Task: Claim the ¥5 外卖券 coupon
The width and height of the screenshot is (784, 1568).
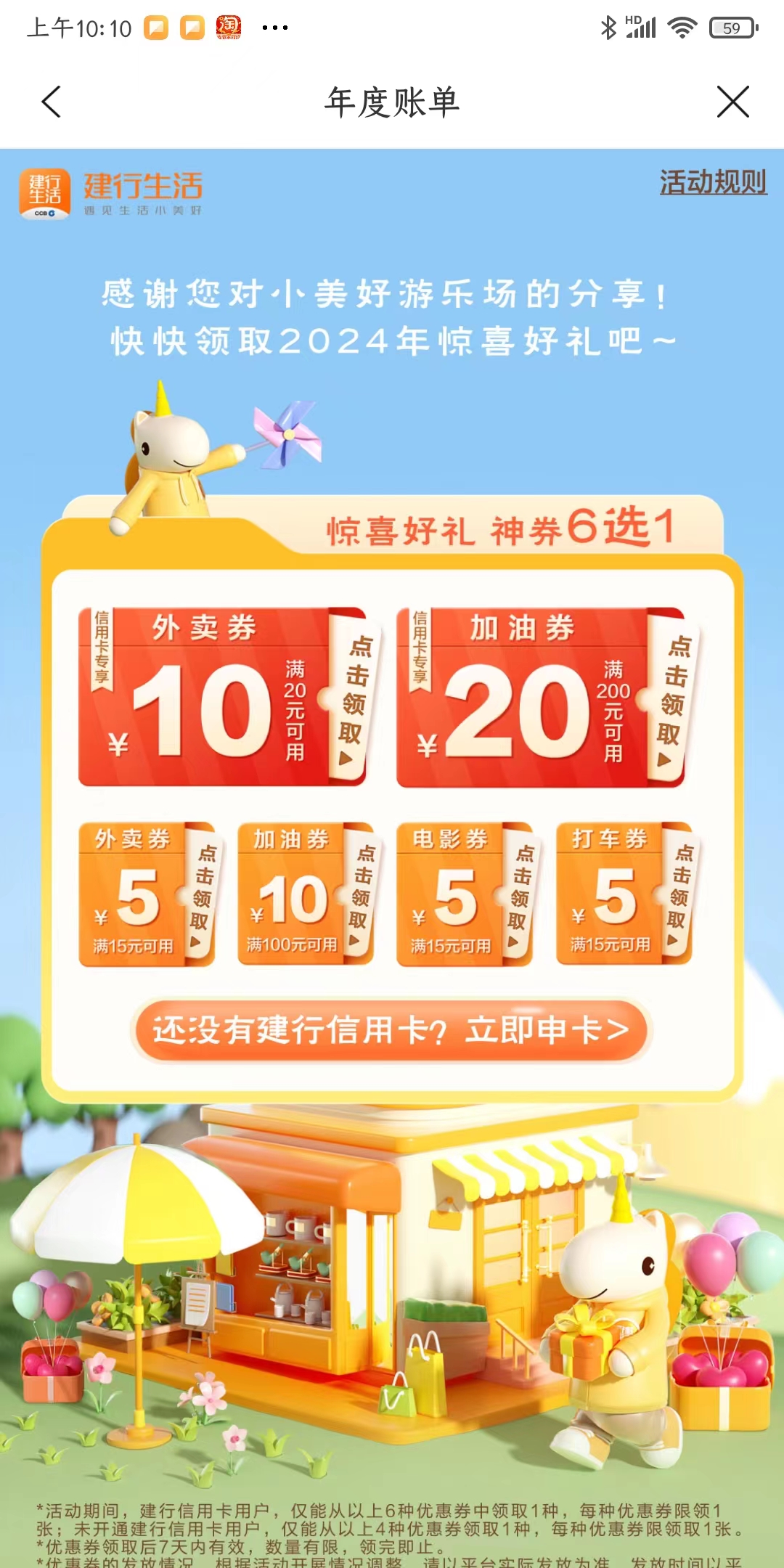Action: click(x=147, y=894)
